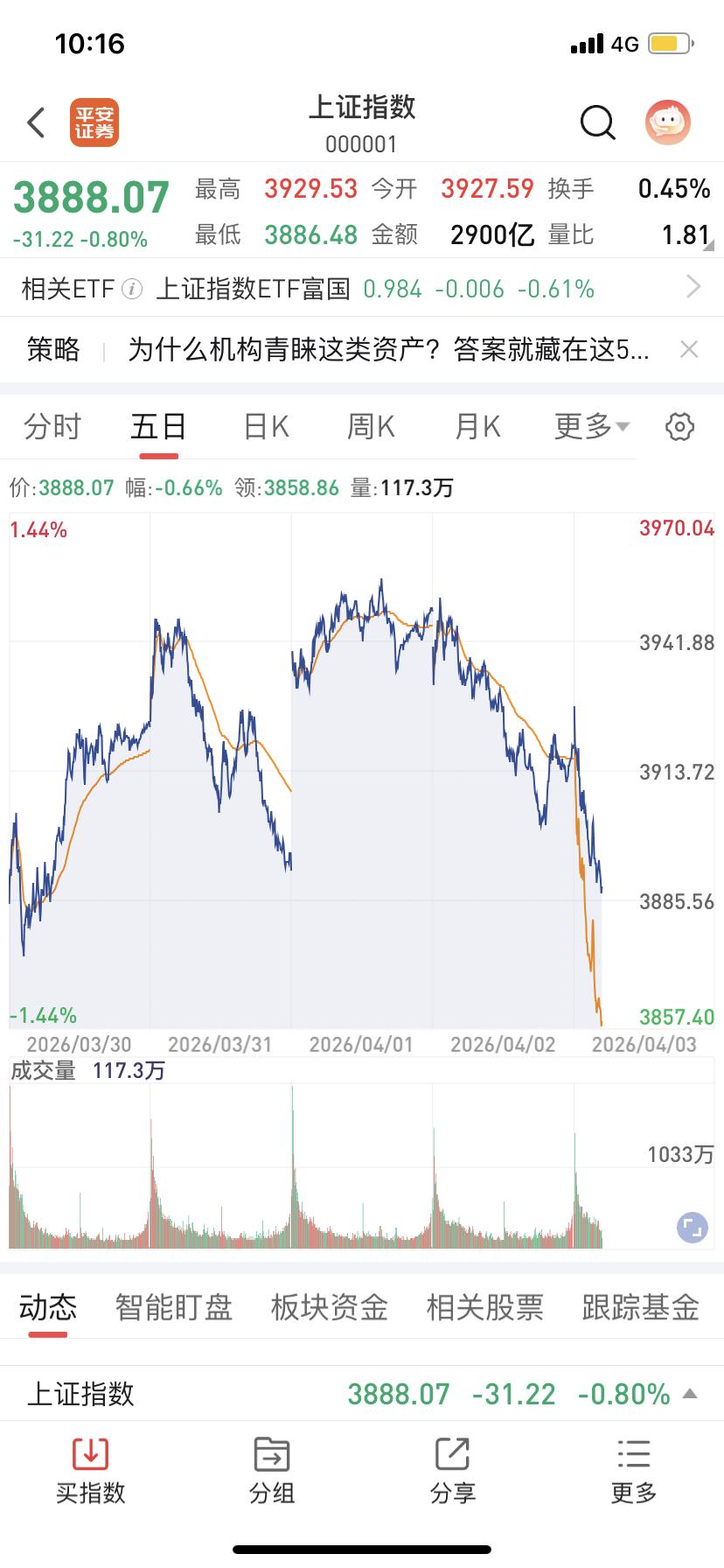Open the 策略 strategy headline link
The width and height of the screenshot is (724, 1568).
385,349
